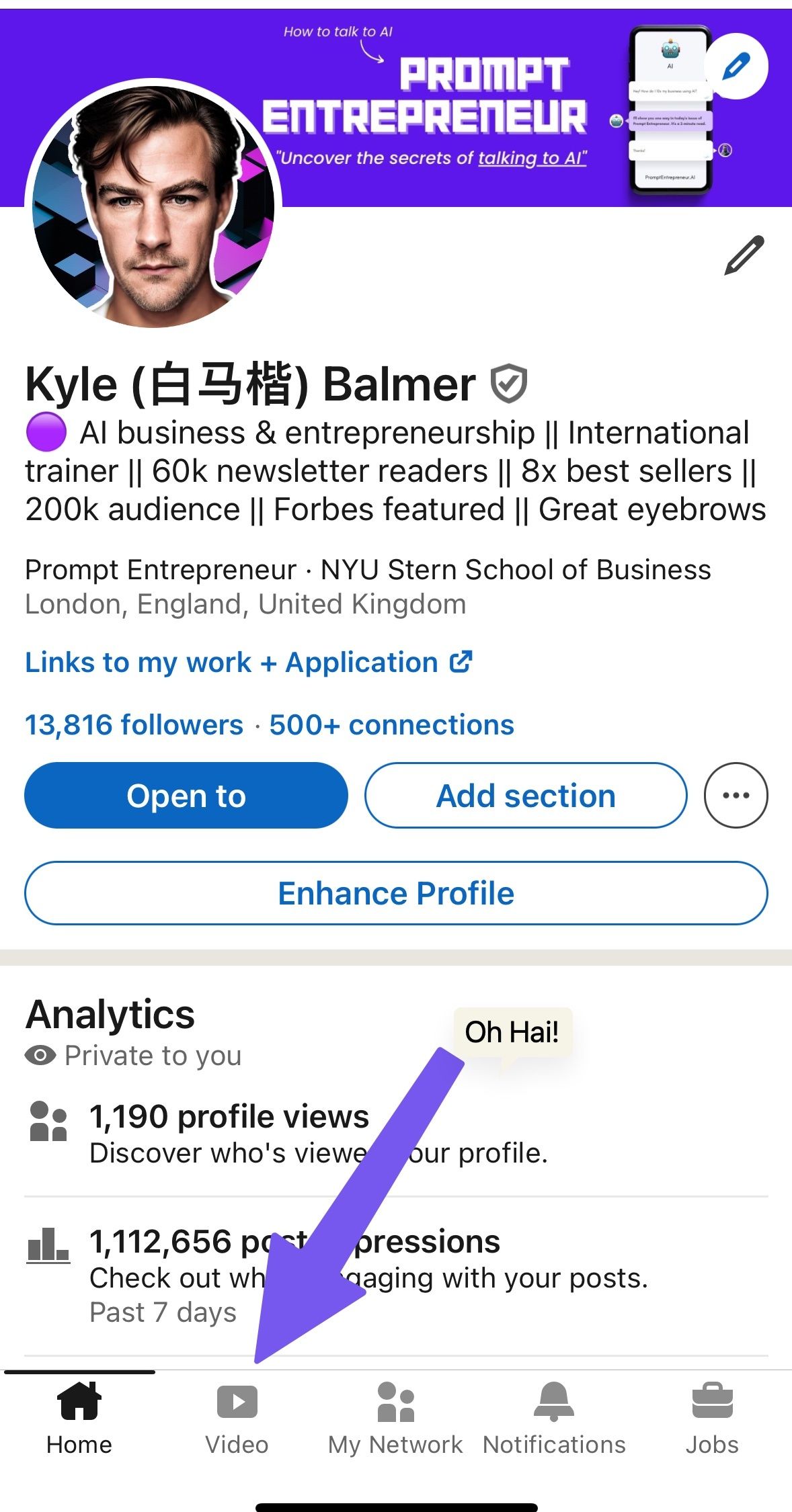Open the profile photo
The image size is (792, 1512).
pos(153,205)
